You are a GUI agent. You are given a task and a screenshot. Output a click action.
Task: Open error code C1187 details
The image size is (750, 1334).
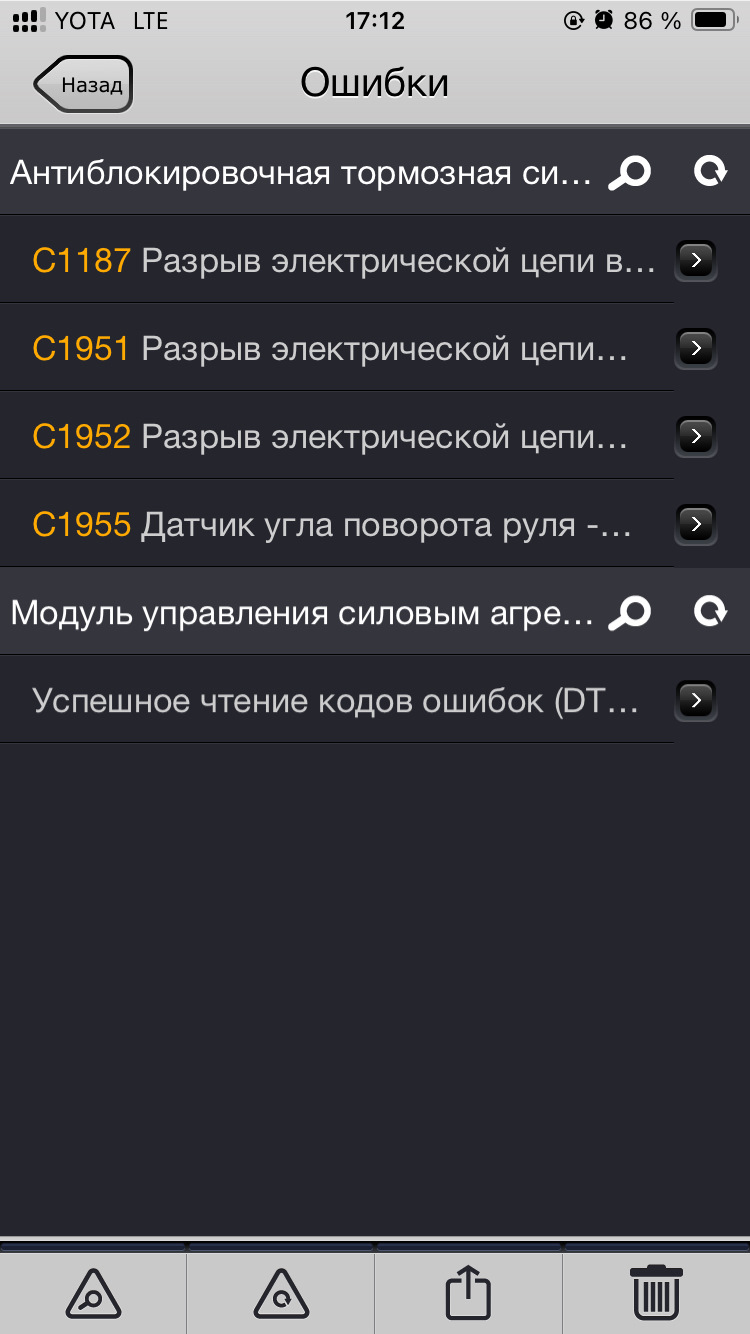(x=696, y=261)
